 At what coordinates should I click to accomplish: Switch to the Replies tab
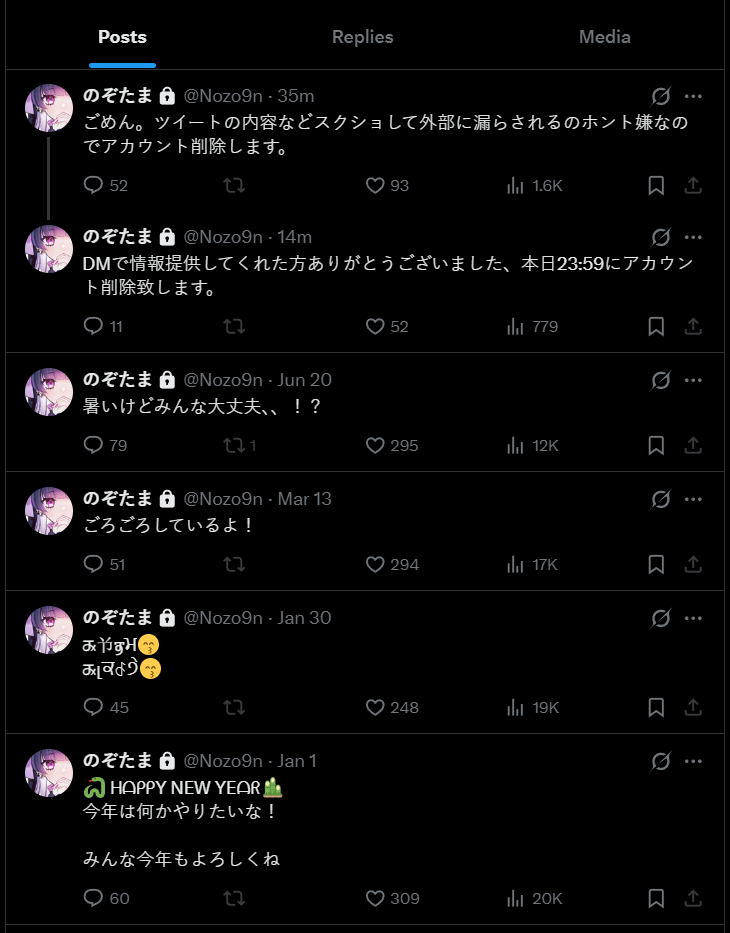point(362,37)
